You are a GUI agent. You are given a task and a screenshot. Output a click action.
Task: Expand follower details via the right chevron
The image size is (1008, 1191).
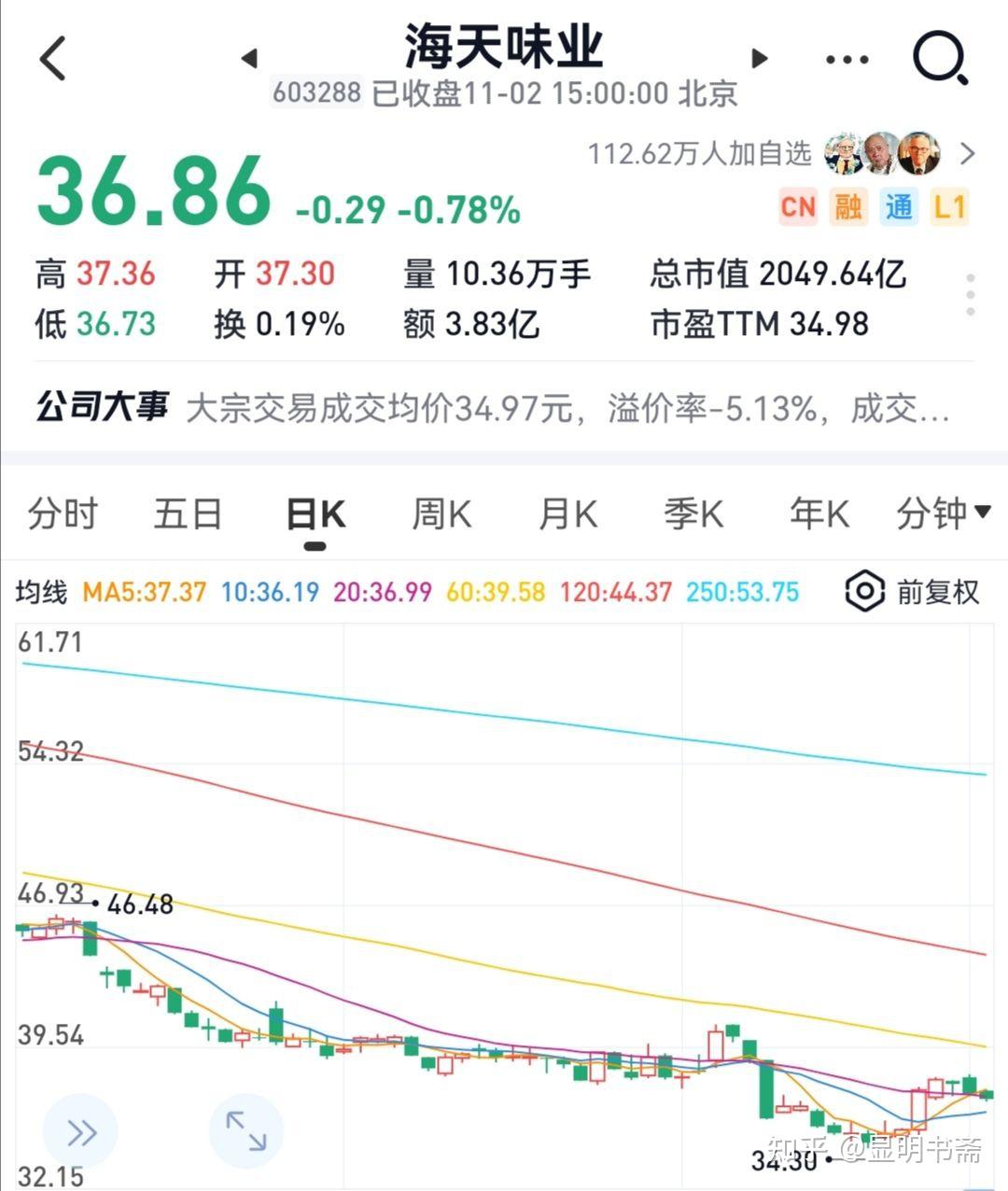[968, 155]
